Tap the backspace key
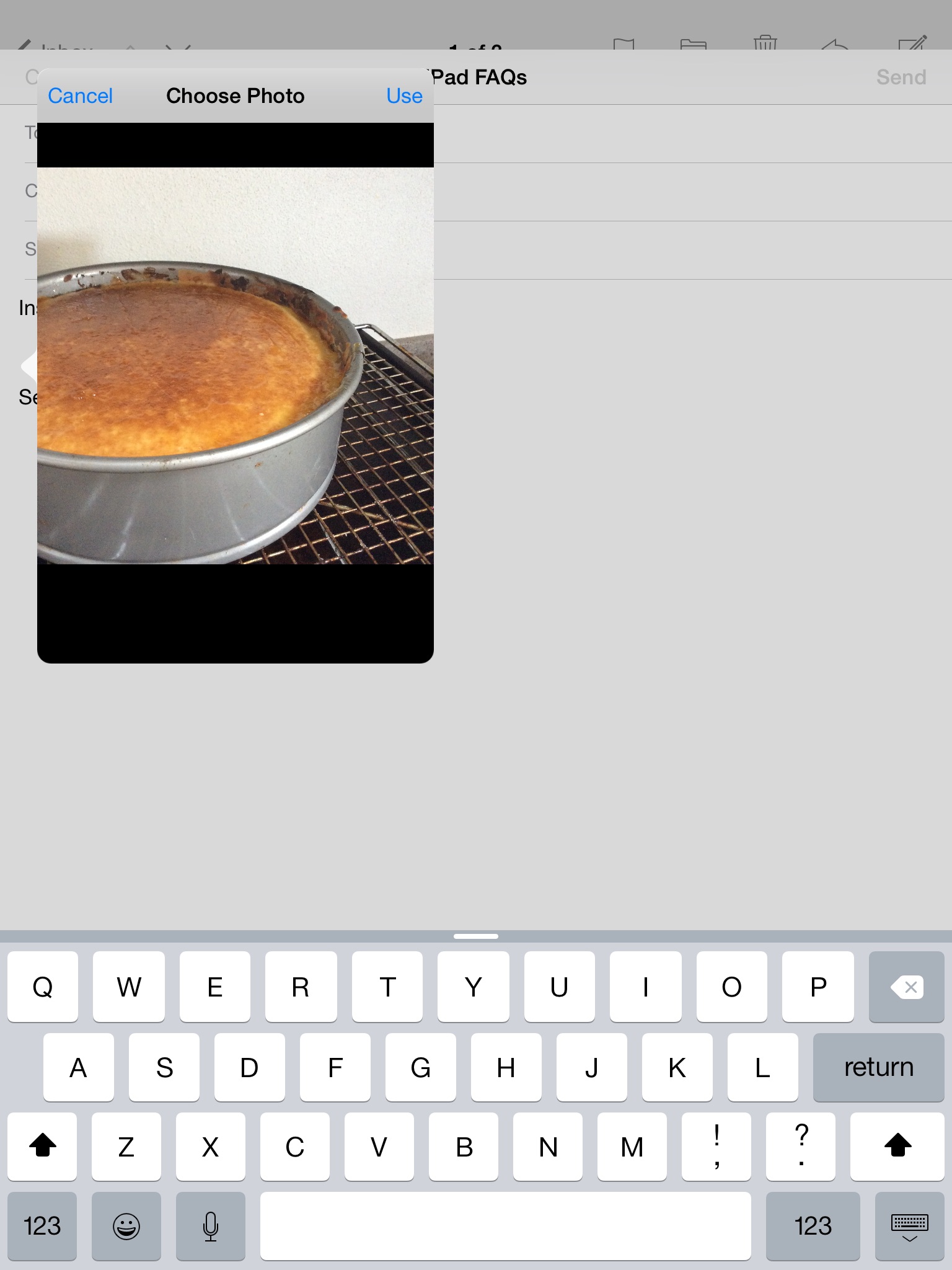 (906, 987)
